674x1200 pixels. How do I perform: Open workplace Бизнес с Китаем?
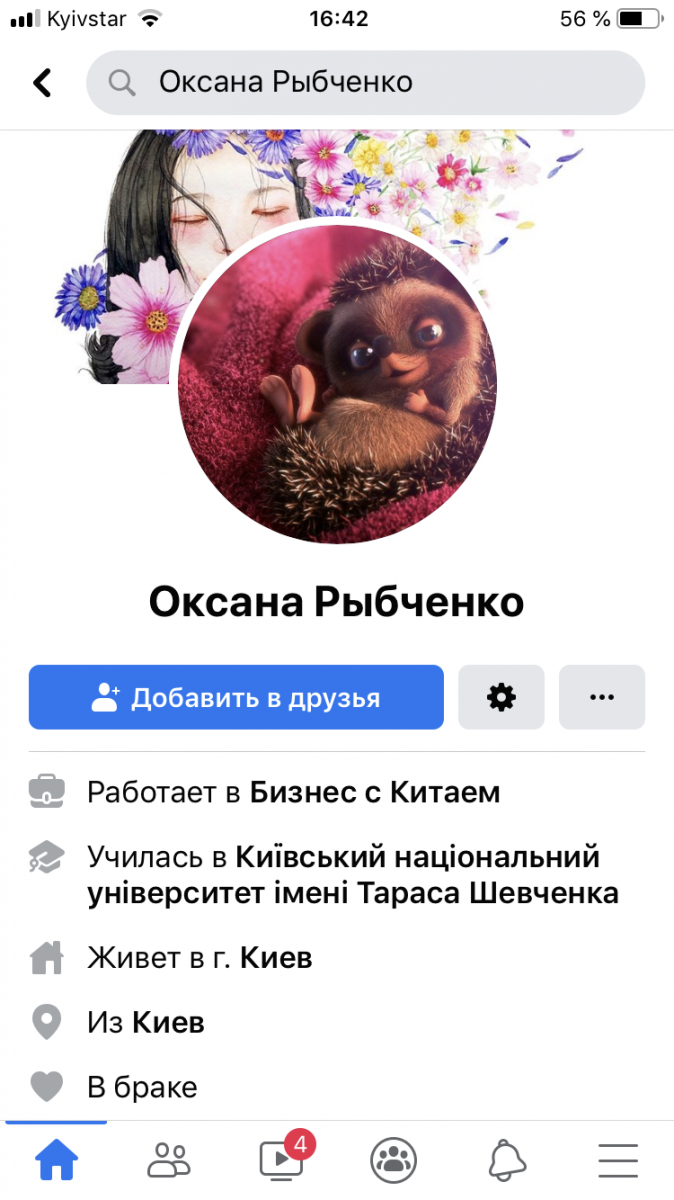click(x=375, y=793)
